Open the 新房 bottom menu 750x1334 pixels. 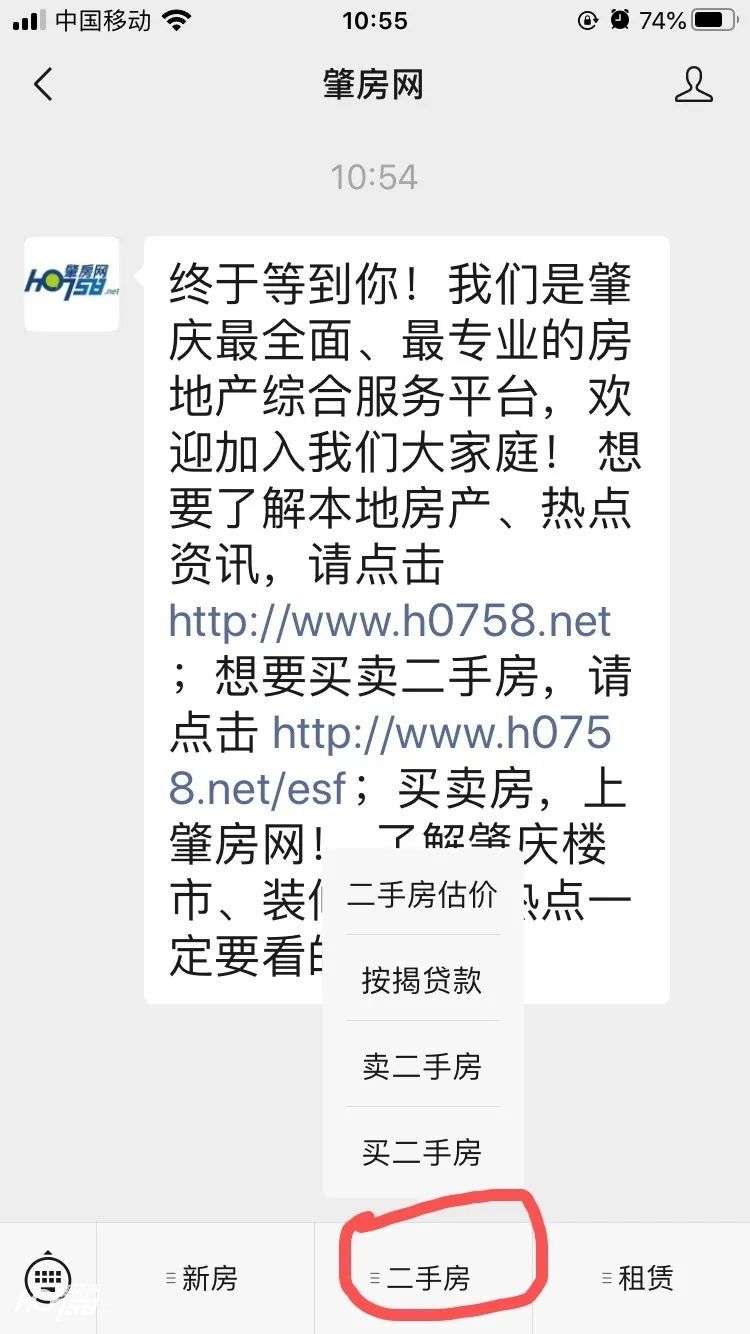point(207,1278)
